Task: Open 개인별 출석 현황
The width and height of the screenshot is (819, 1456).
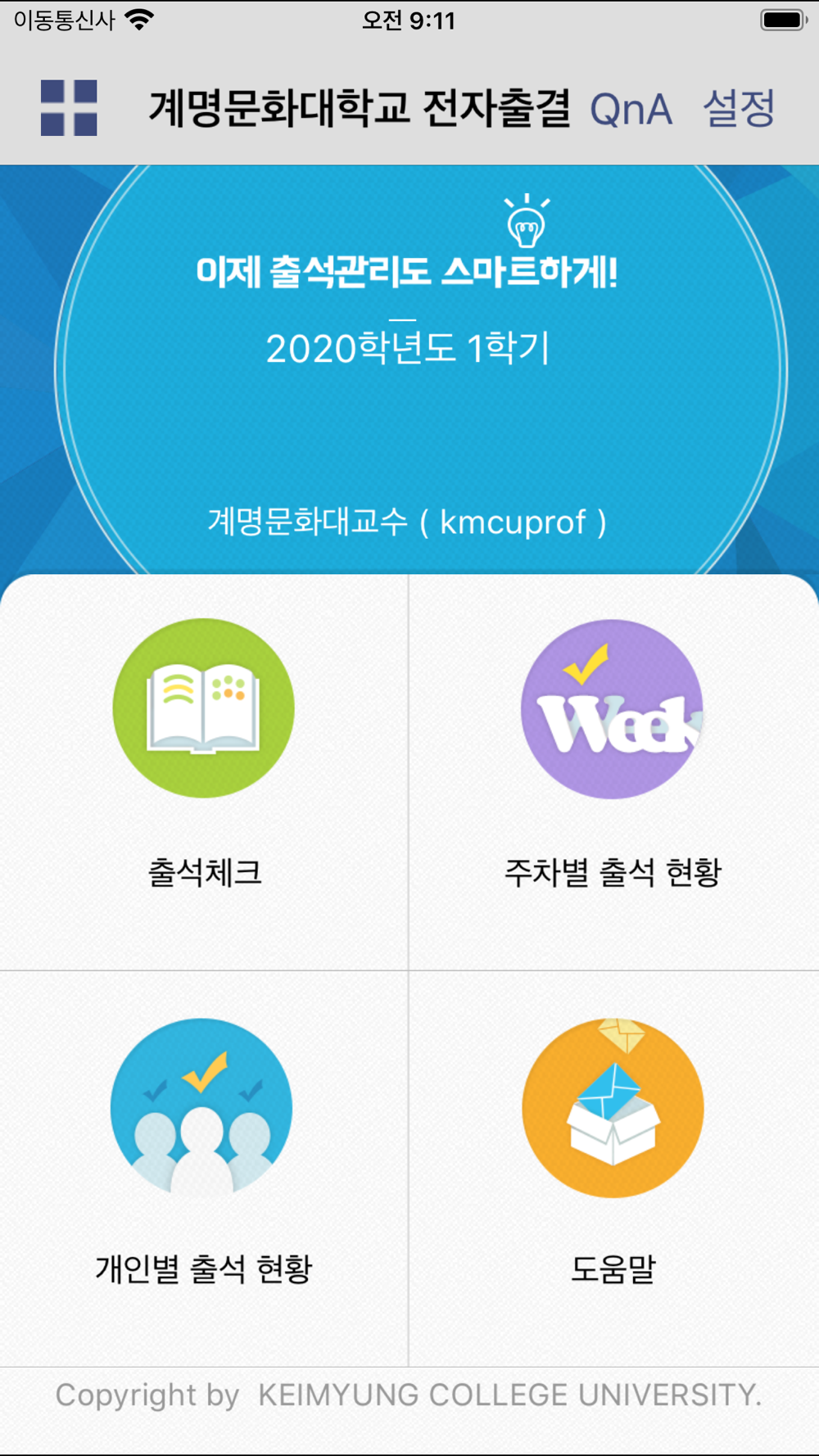Action: pos(204,1169)
